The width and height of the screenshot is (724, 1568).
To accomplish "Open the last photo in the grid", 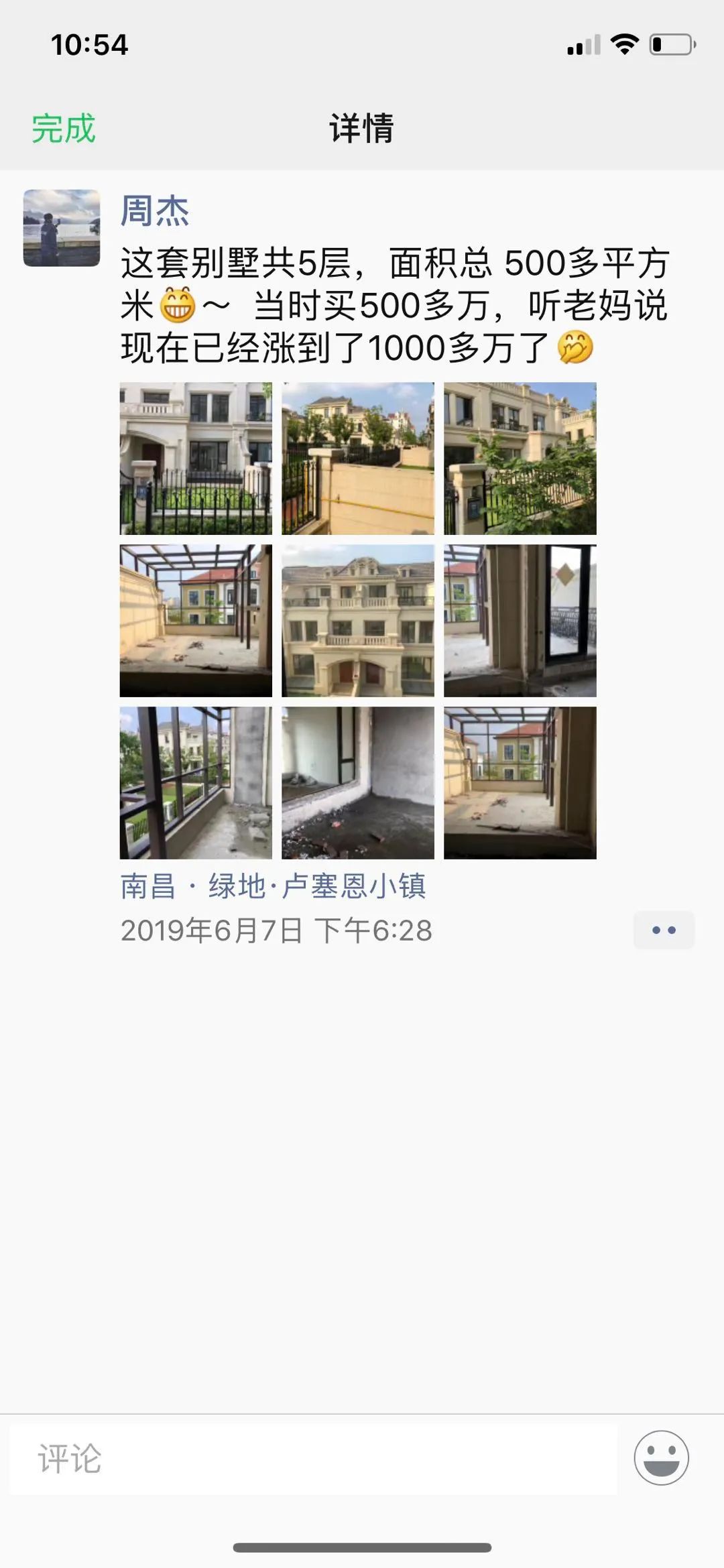I will pyautogui.click(x=520, y=783).
